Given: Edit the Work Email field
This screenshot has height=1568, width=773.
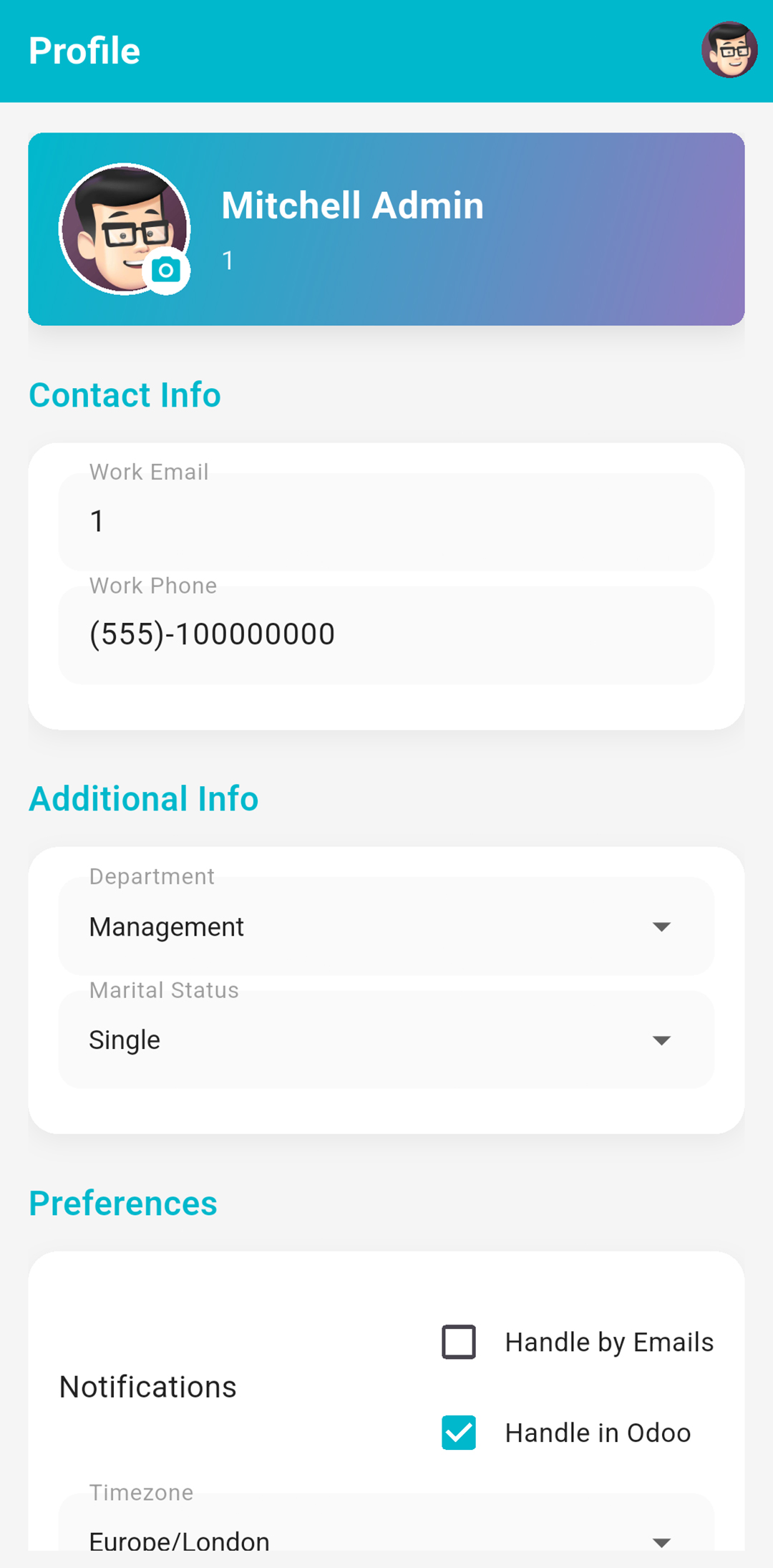Looking at the screenshot, I should point(386,521).
